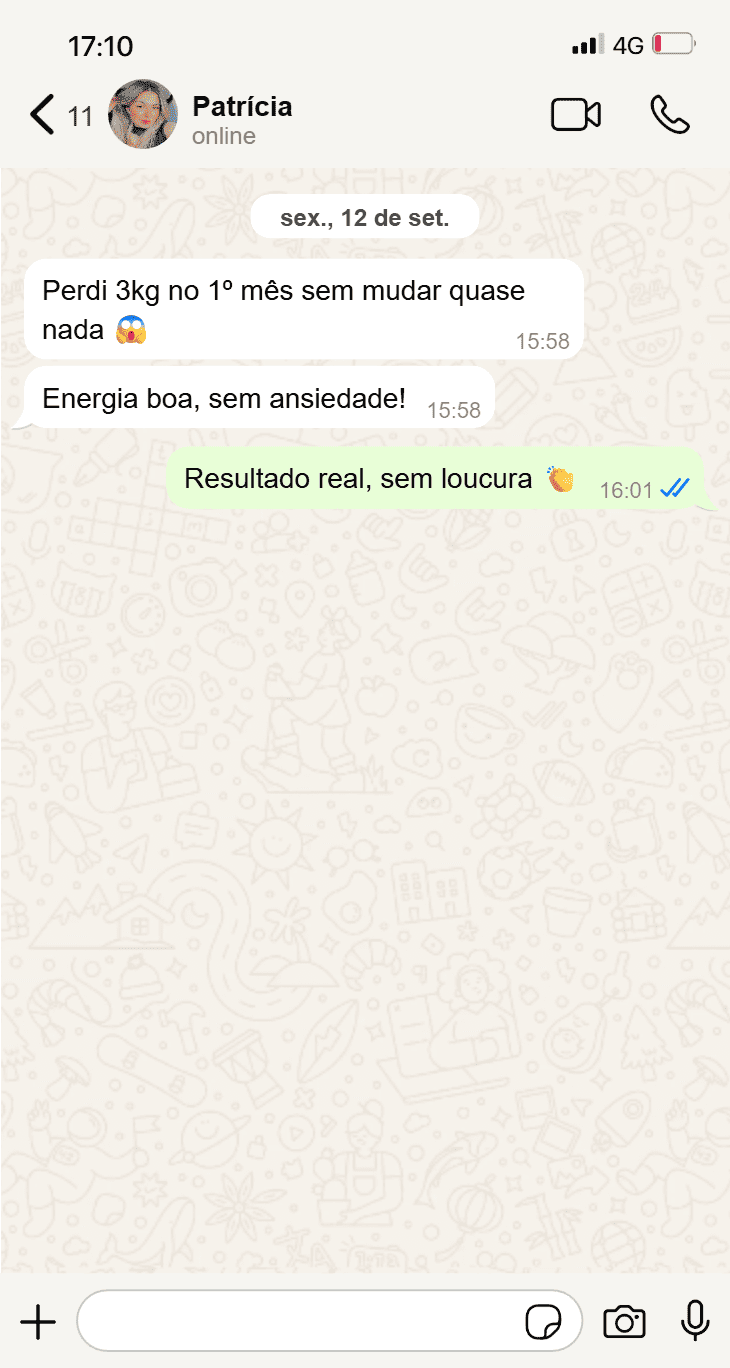This screenshot has width=730, height=1368.
Task: Open the attachment plus menu
Action: [x=38, y=1322]
